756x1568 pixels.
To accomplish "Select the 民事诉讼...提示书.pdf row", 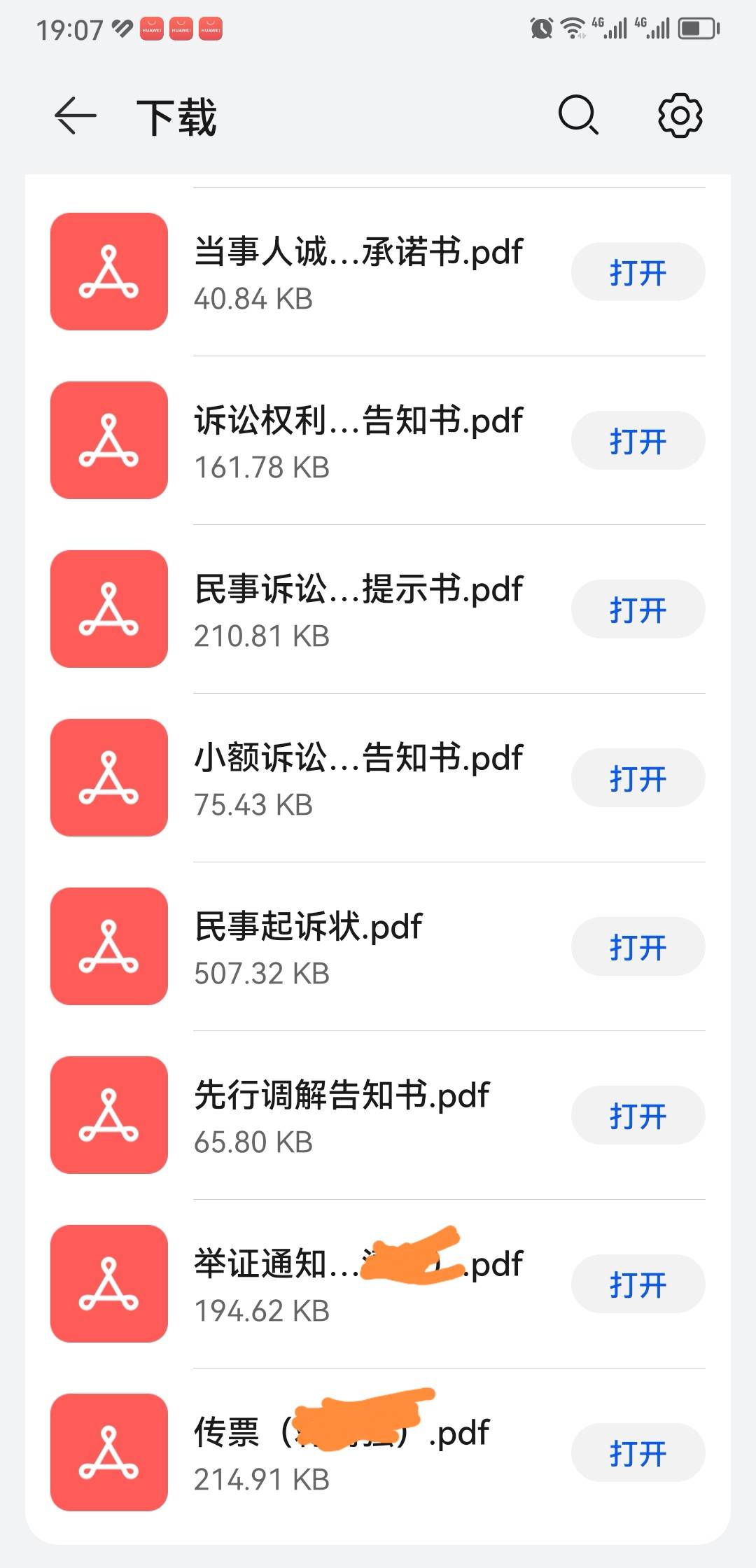I will (378, 609).
